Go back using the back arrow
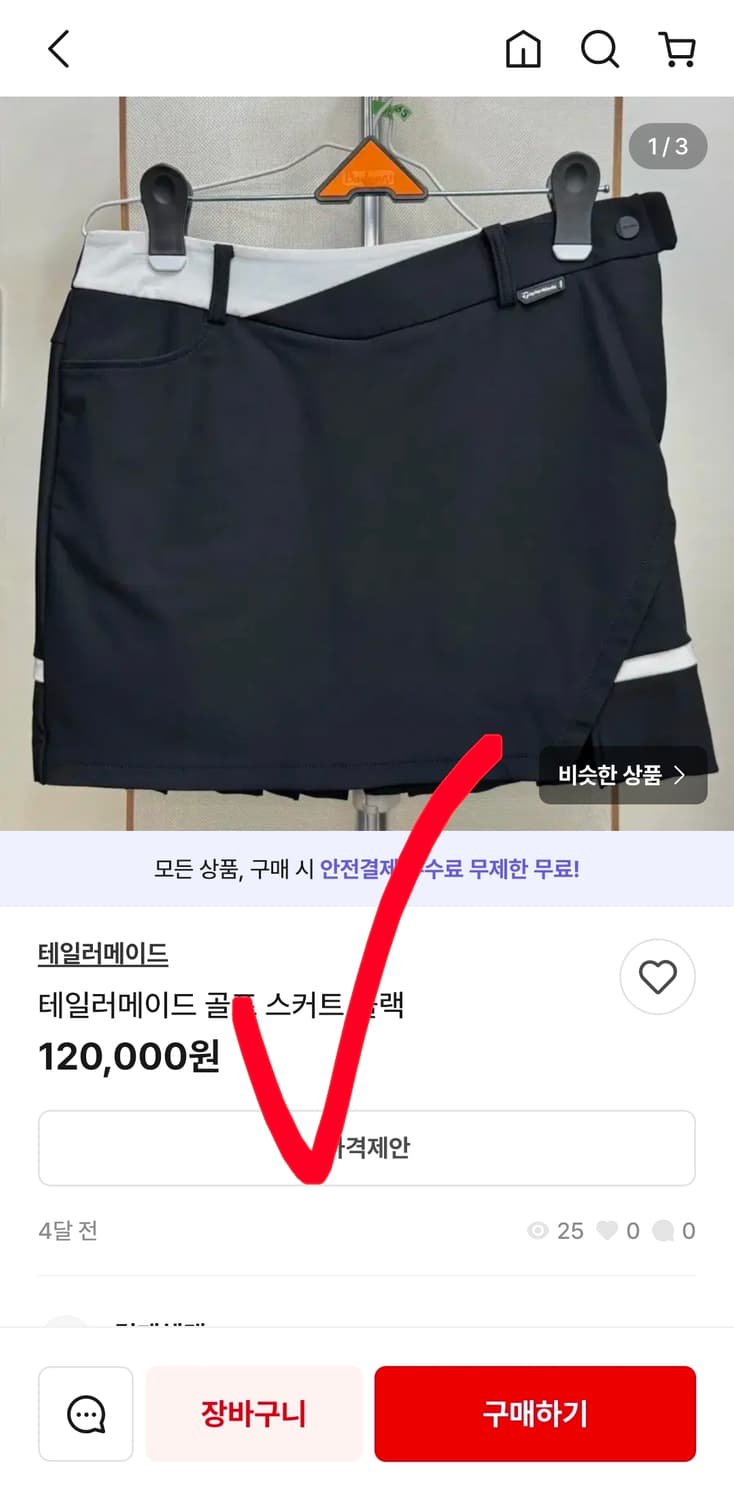The height and width of the screenshot is (1500, 734). pyautogui.click(x=57, y=48)
